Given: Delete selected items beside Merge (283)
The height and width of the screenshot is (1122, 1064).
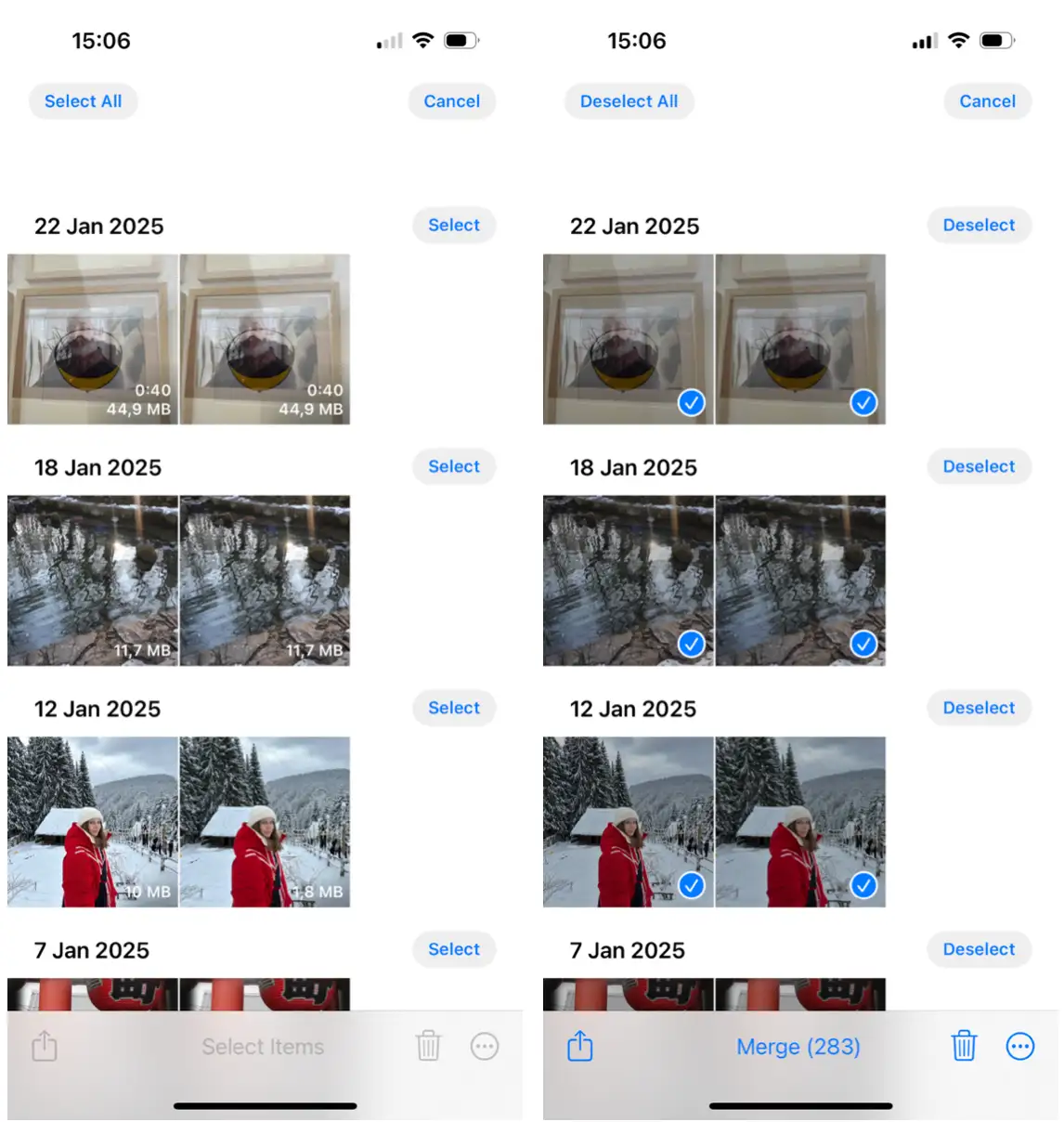Looking at the screenshot, I should [964, 1046].
